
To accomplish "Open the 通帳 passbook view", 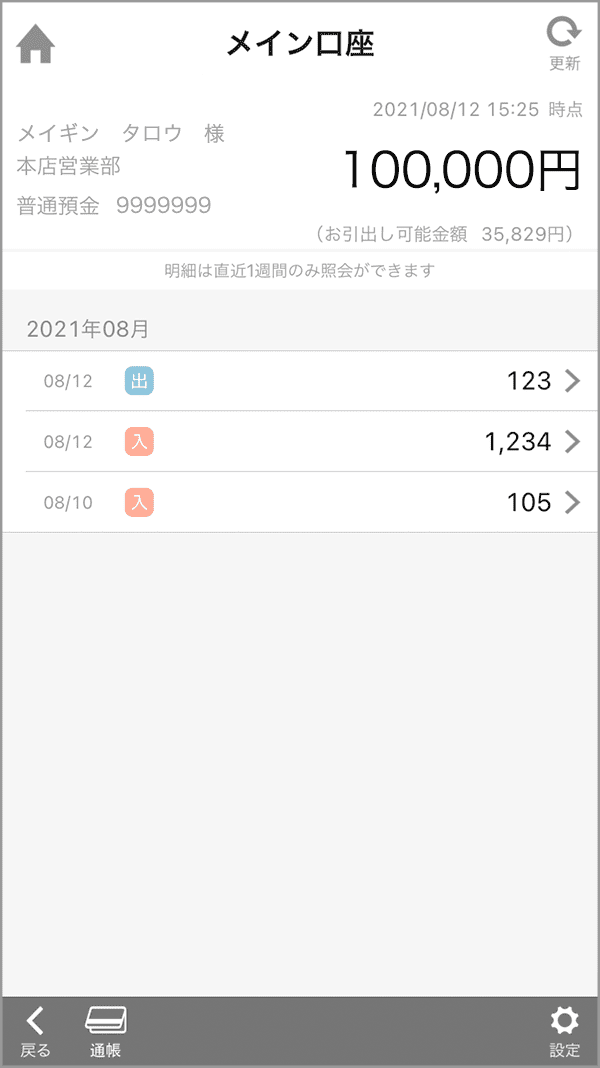I will pos(106,1031).
